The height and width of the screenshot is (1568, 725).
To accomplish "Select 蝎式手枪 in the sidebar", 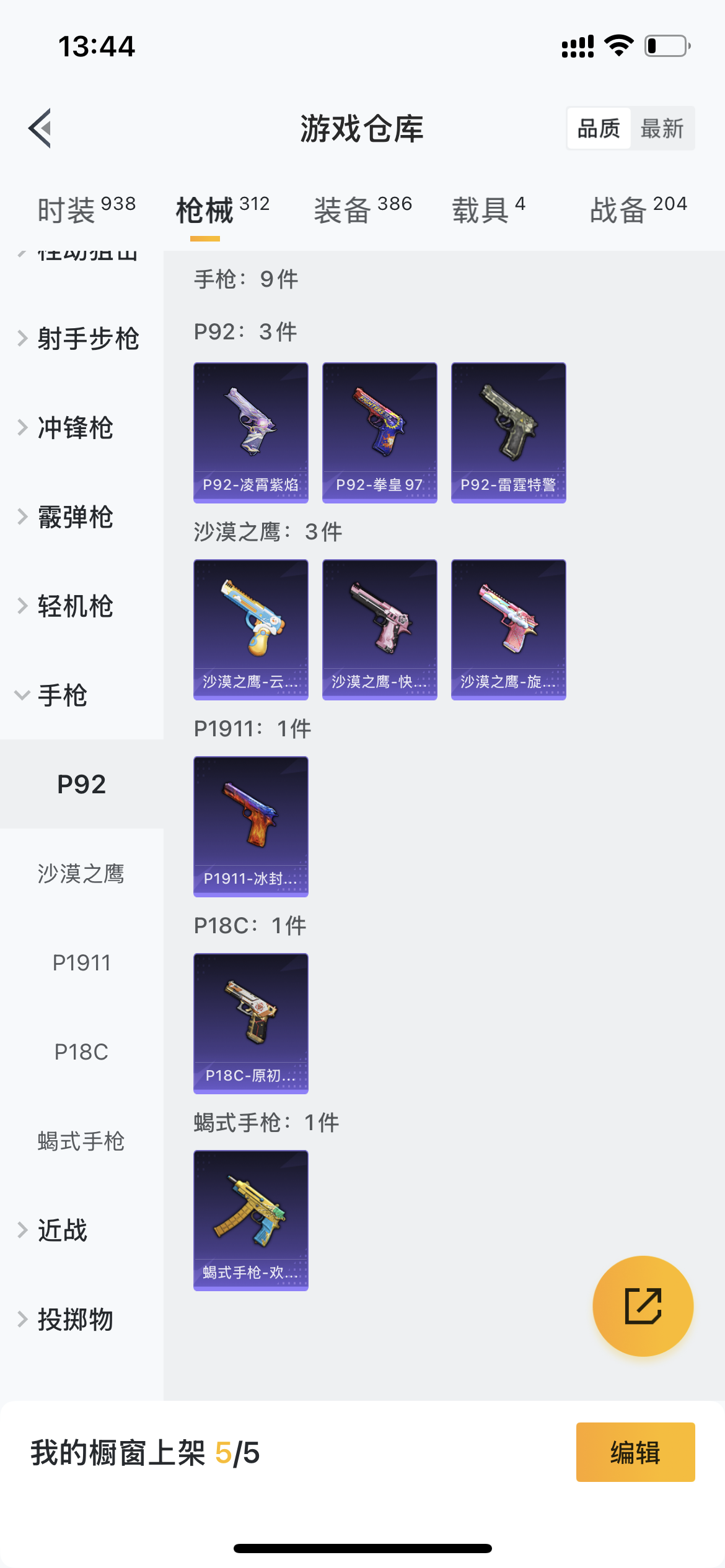I will pyautogui.click(x=81, y=1141).
